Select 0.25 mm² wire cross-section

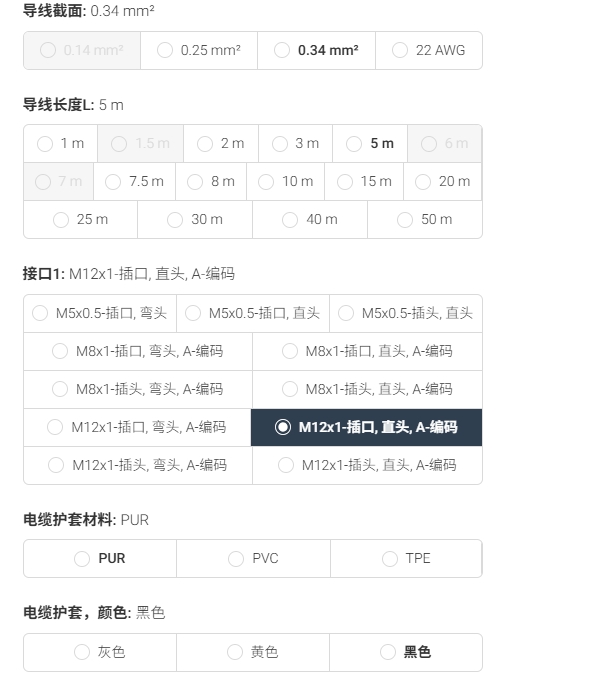[x=199, y=50]
